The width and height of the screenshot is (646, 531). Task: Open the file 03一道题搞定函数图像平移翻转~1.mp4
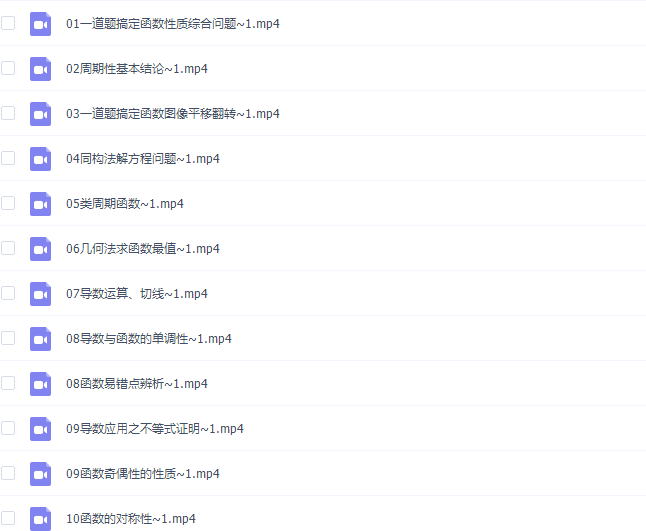pos(172,113)
